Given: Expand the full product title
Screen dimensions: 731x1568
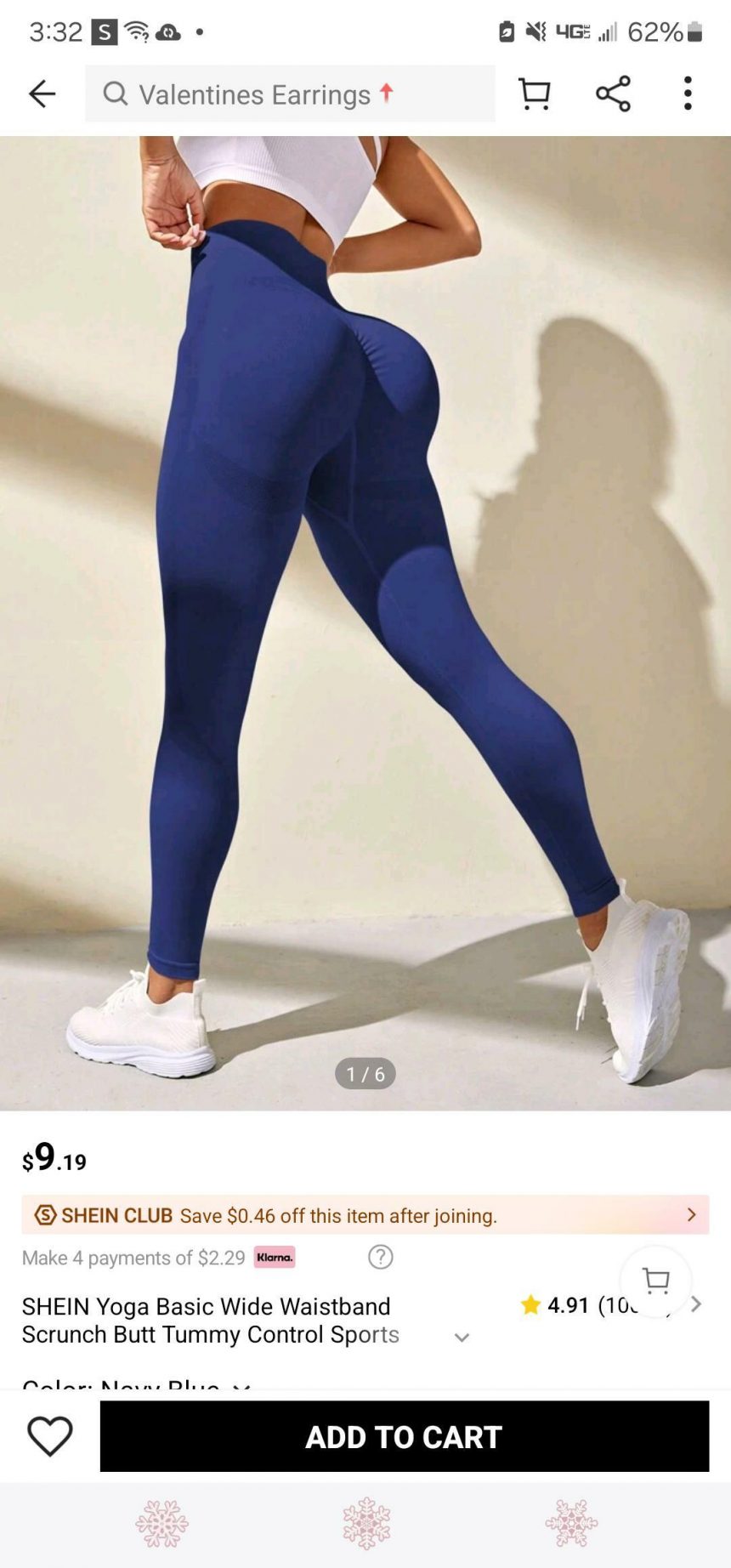Looking at the screenshot, I should tap(462, 1338).
